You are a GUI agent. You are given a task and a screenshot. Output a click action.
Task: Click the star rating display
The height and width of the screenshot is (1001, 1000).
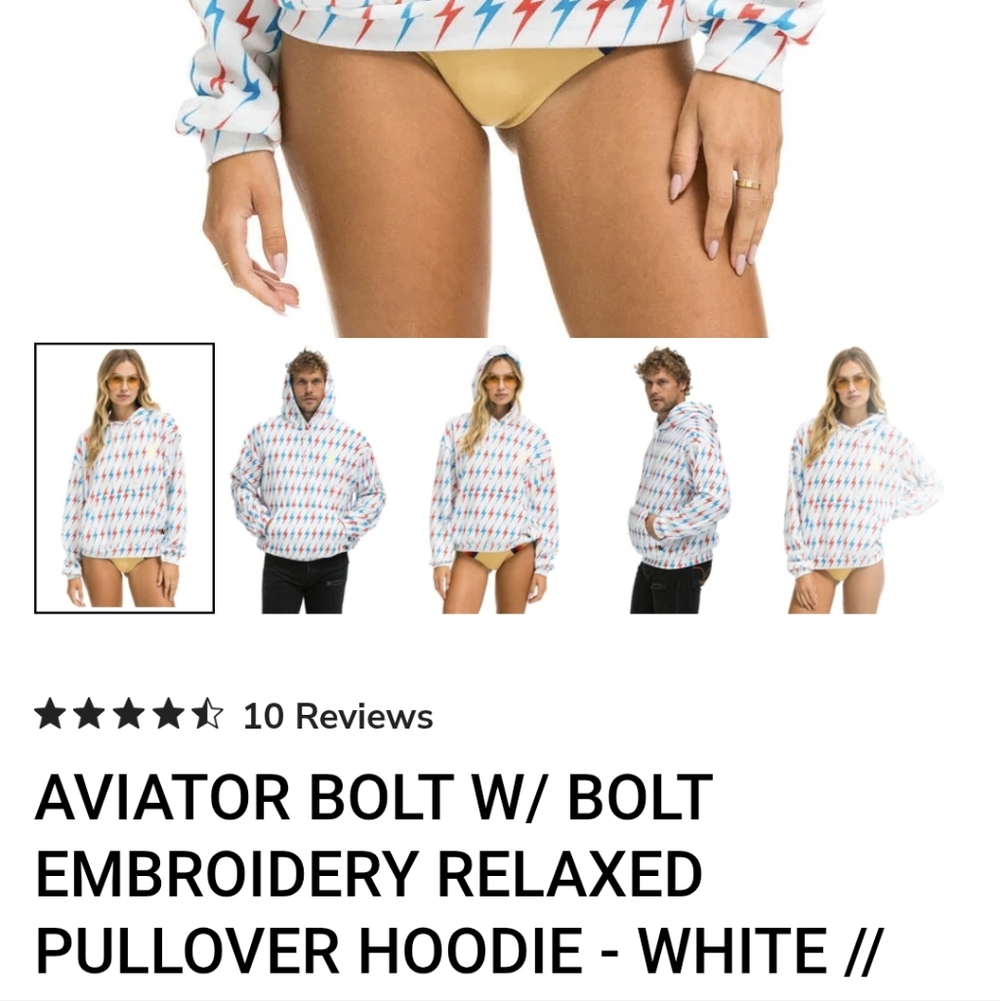(x=128, y=716)
